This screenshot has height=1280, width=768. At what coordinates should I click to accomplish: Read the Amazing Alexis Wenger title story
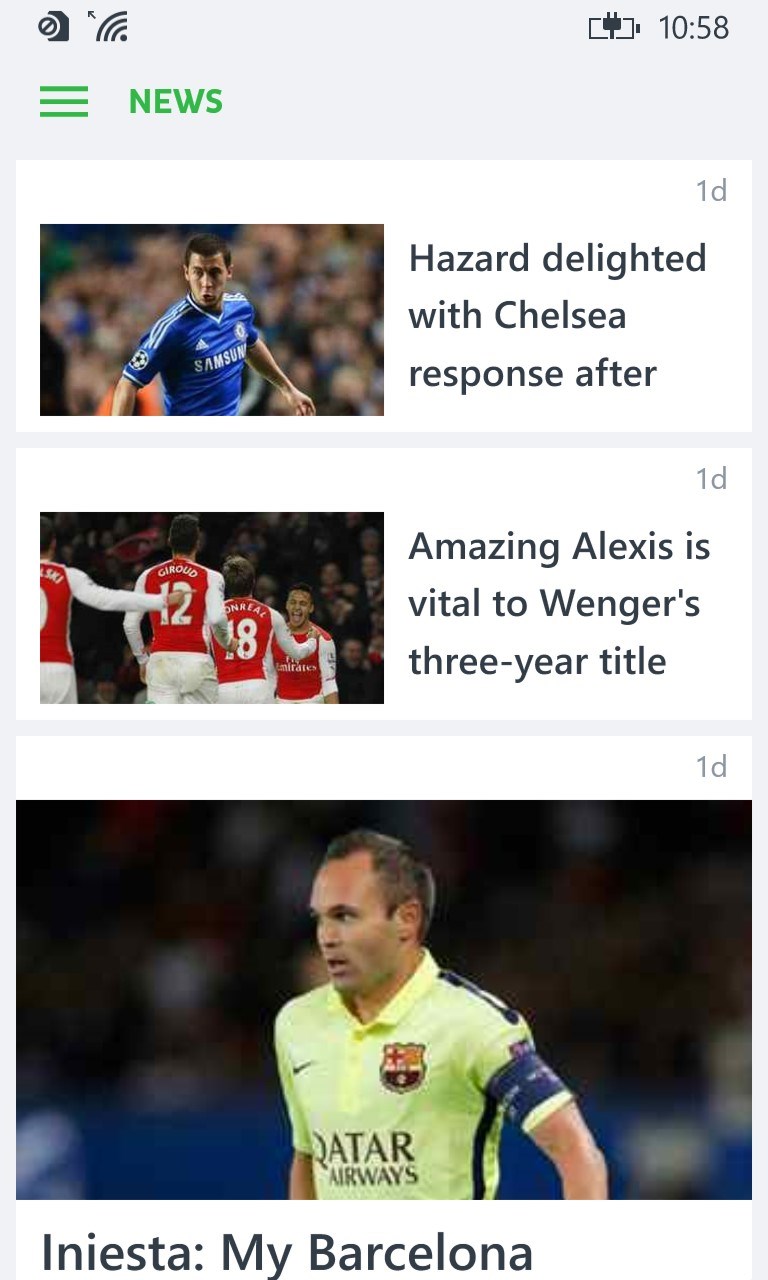(558, 604)
